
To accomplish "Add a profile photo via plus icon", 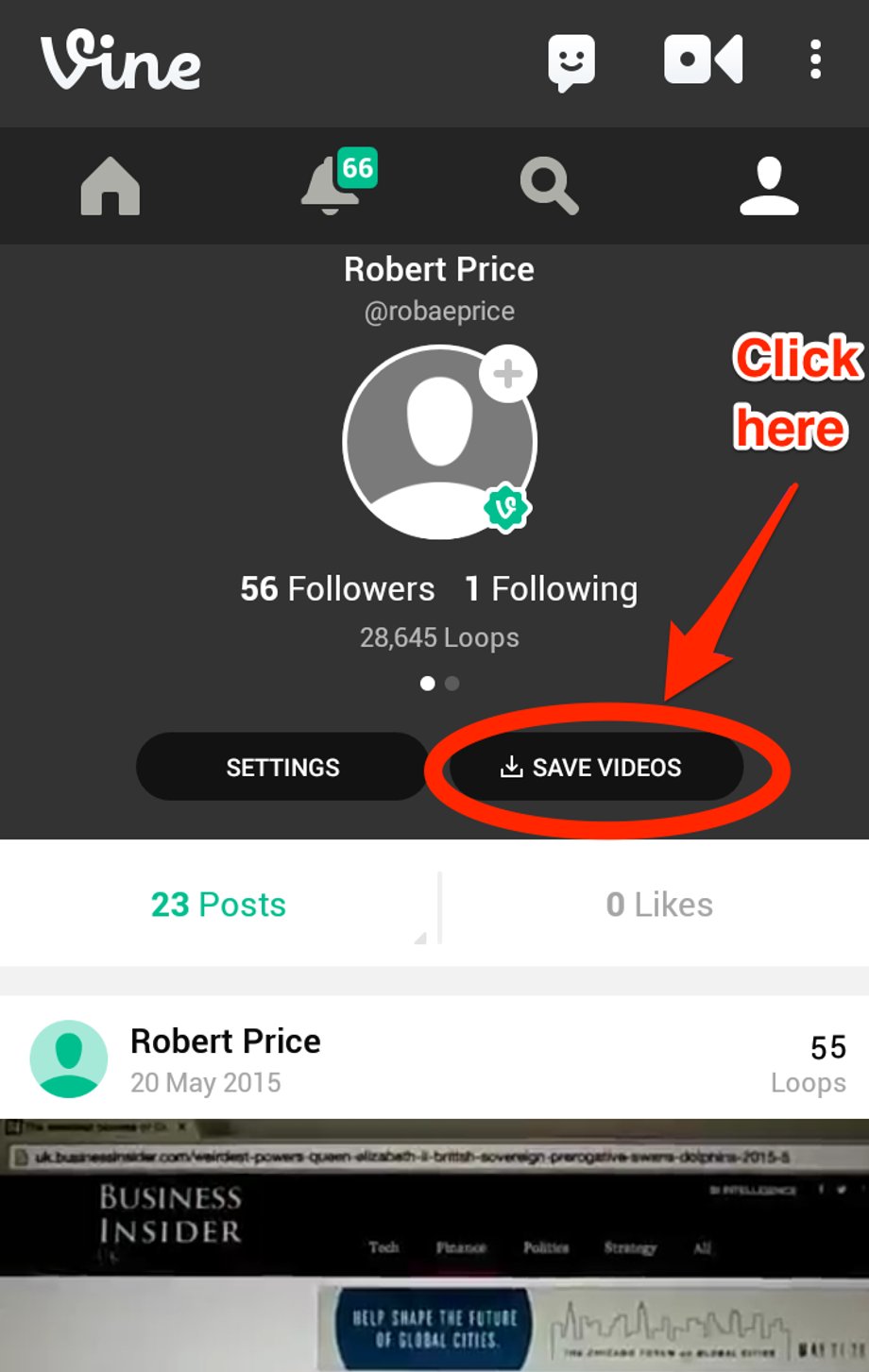I will (x=508, y=374).
